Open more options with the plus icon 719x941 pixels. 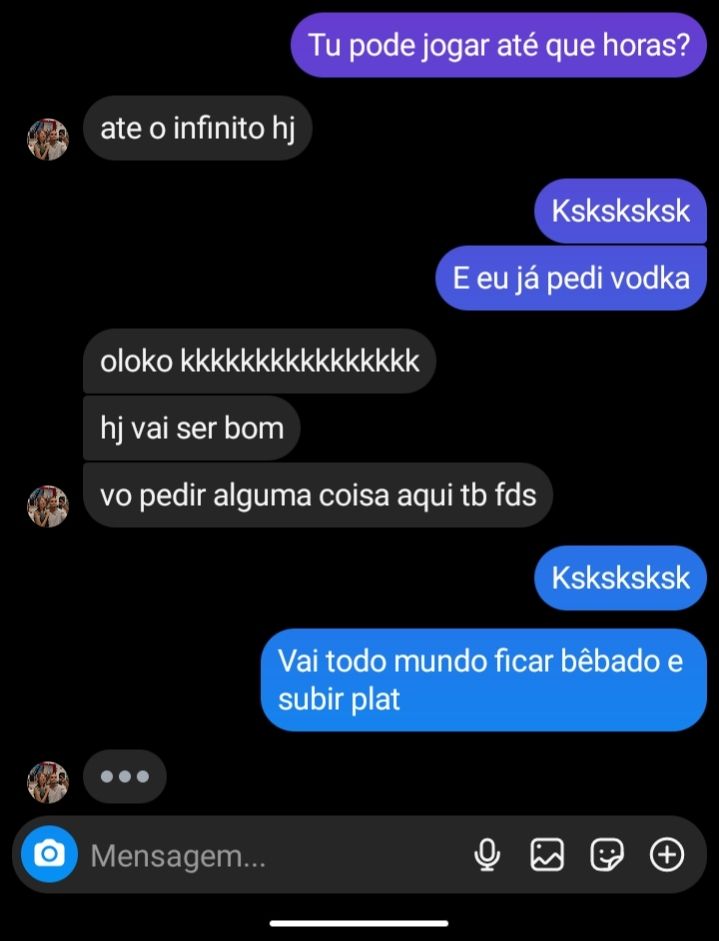point(667,855)
